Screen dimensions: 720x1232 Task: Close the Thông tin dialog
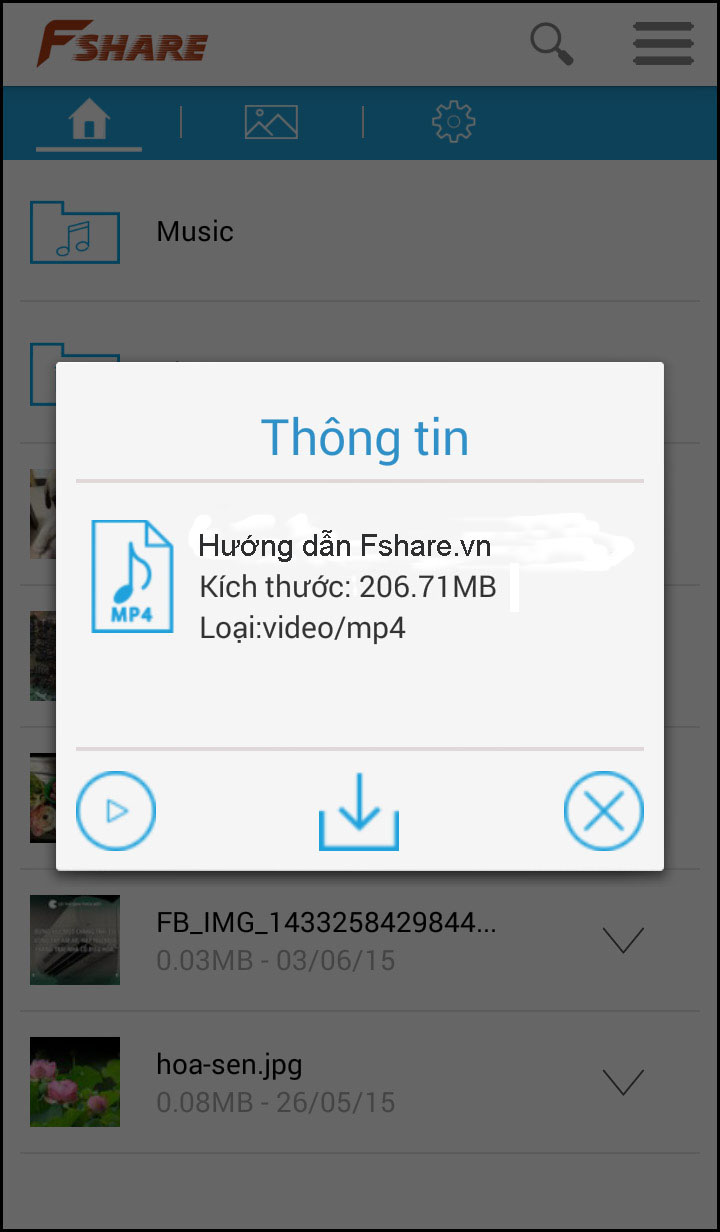click(x=603, y=811)
